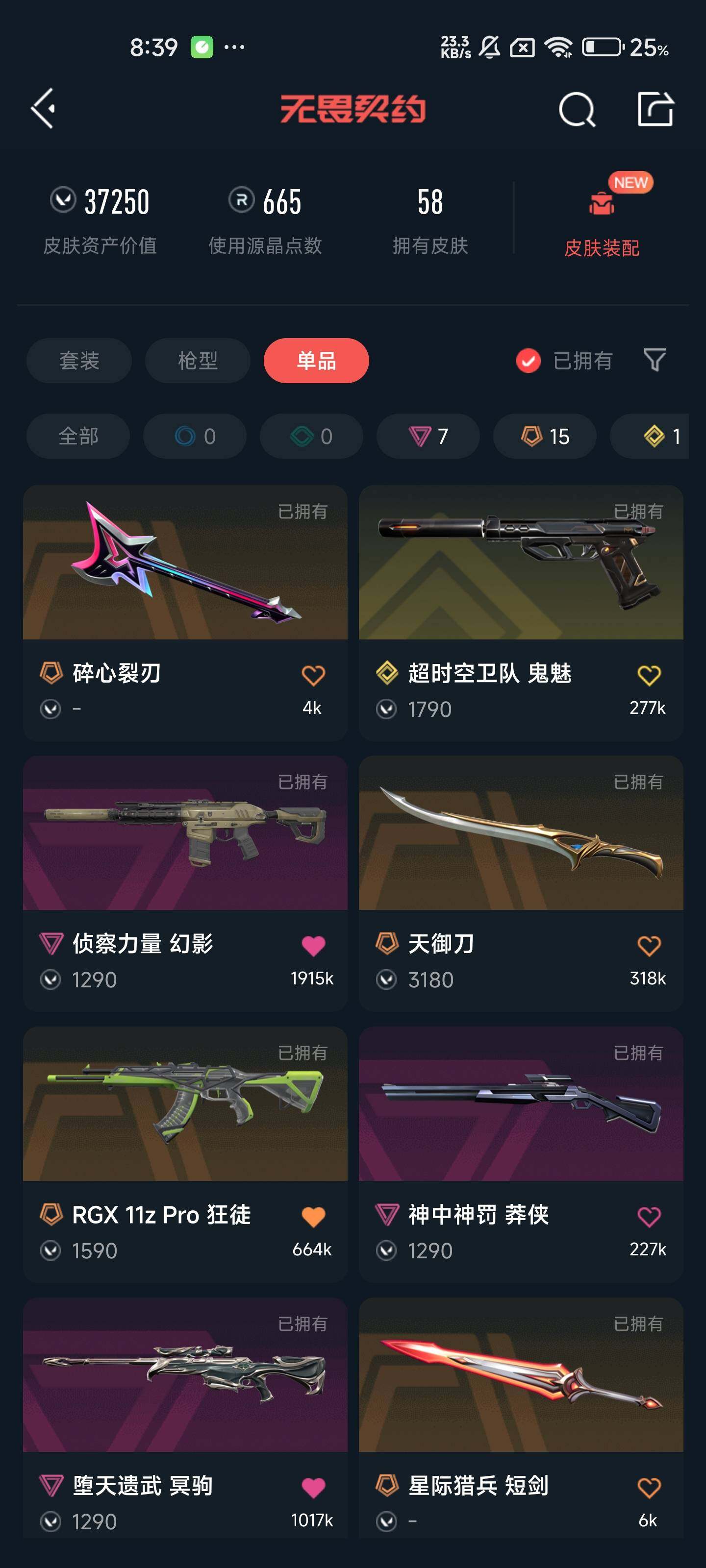This screenshot has width=706, height=1568.
Task: Open the 堕天遗武 冥驹 skin card
Action: 185,1374
